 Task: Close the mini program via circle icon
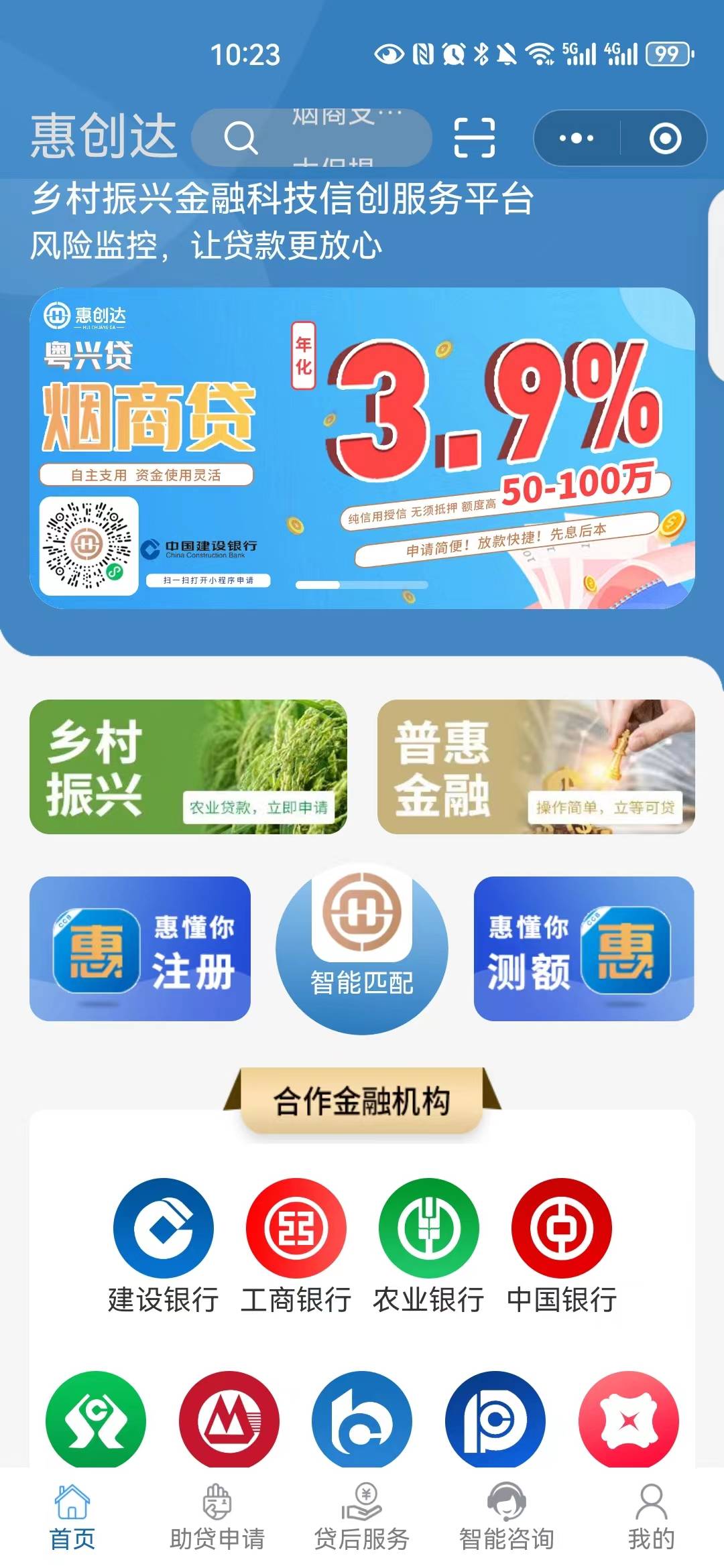tap(664, 138)
